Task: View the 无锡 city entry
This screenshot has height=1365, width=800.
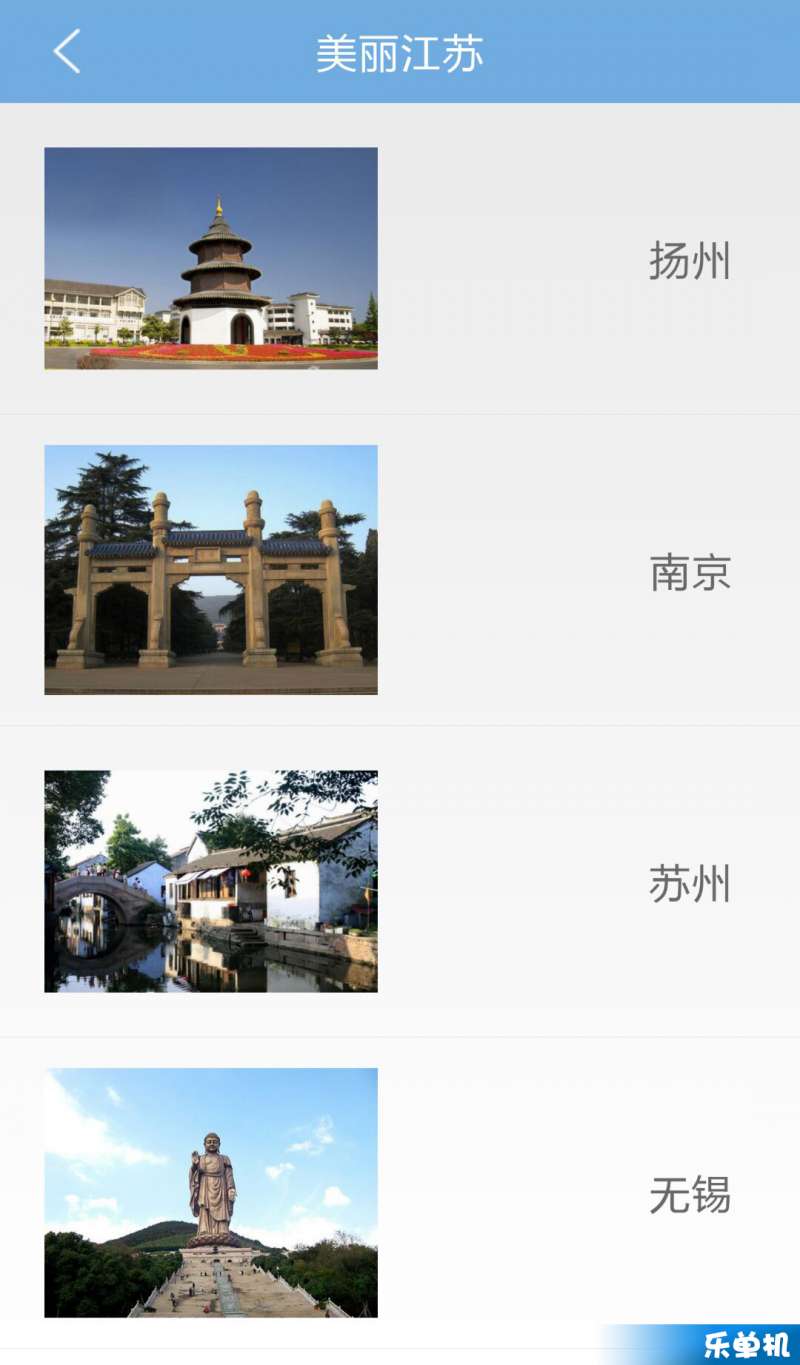Action: 400,1193
